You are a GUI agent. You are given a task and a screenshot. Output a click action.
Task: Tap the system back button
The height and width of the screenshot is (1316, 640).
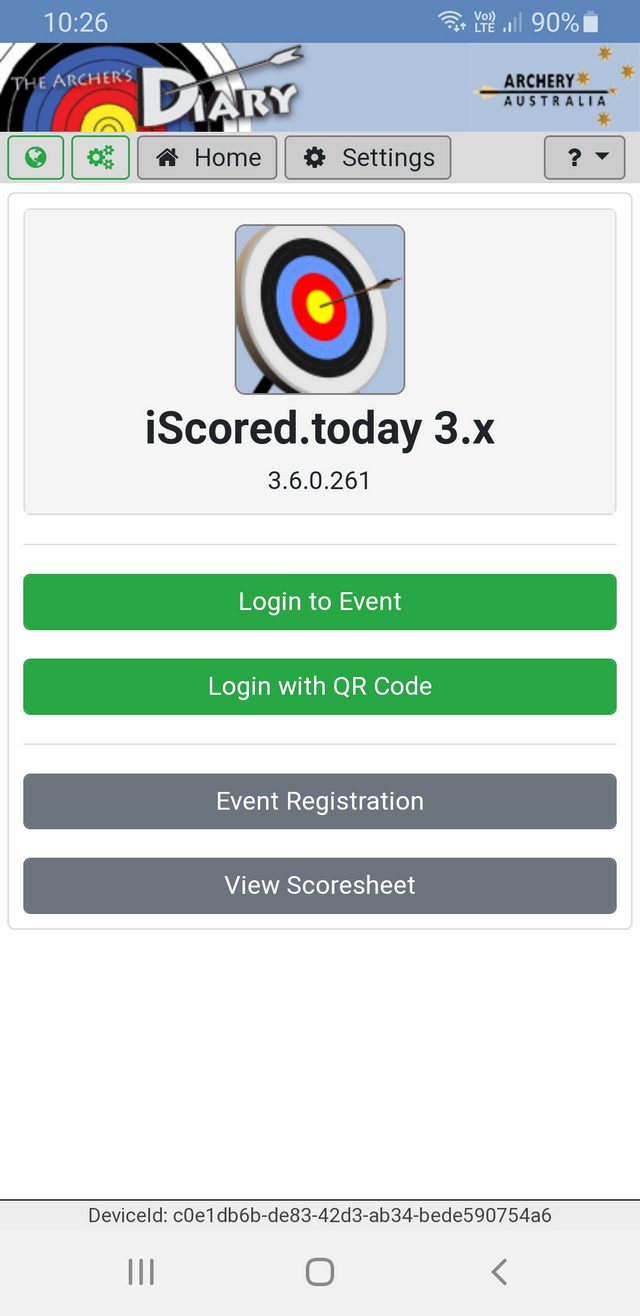pyautogui.click(x=499, y=1272)
